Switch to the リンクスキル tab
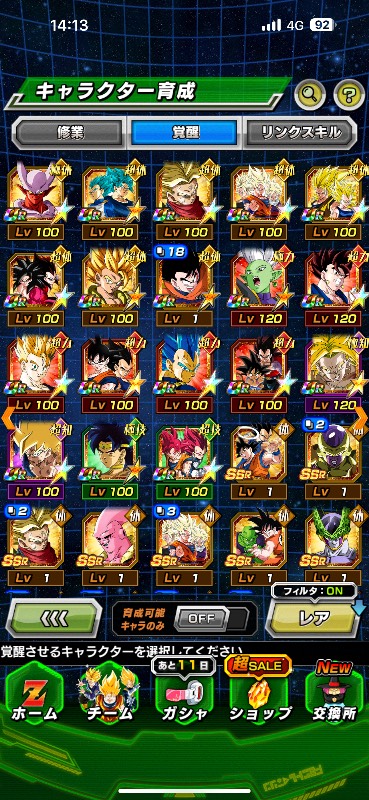 pyautogui.click(x=301, y=133)
